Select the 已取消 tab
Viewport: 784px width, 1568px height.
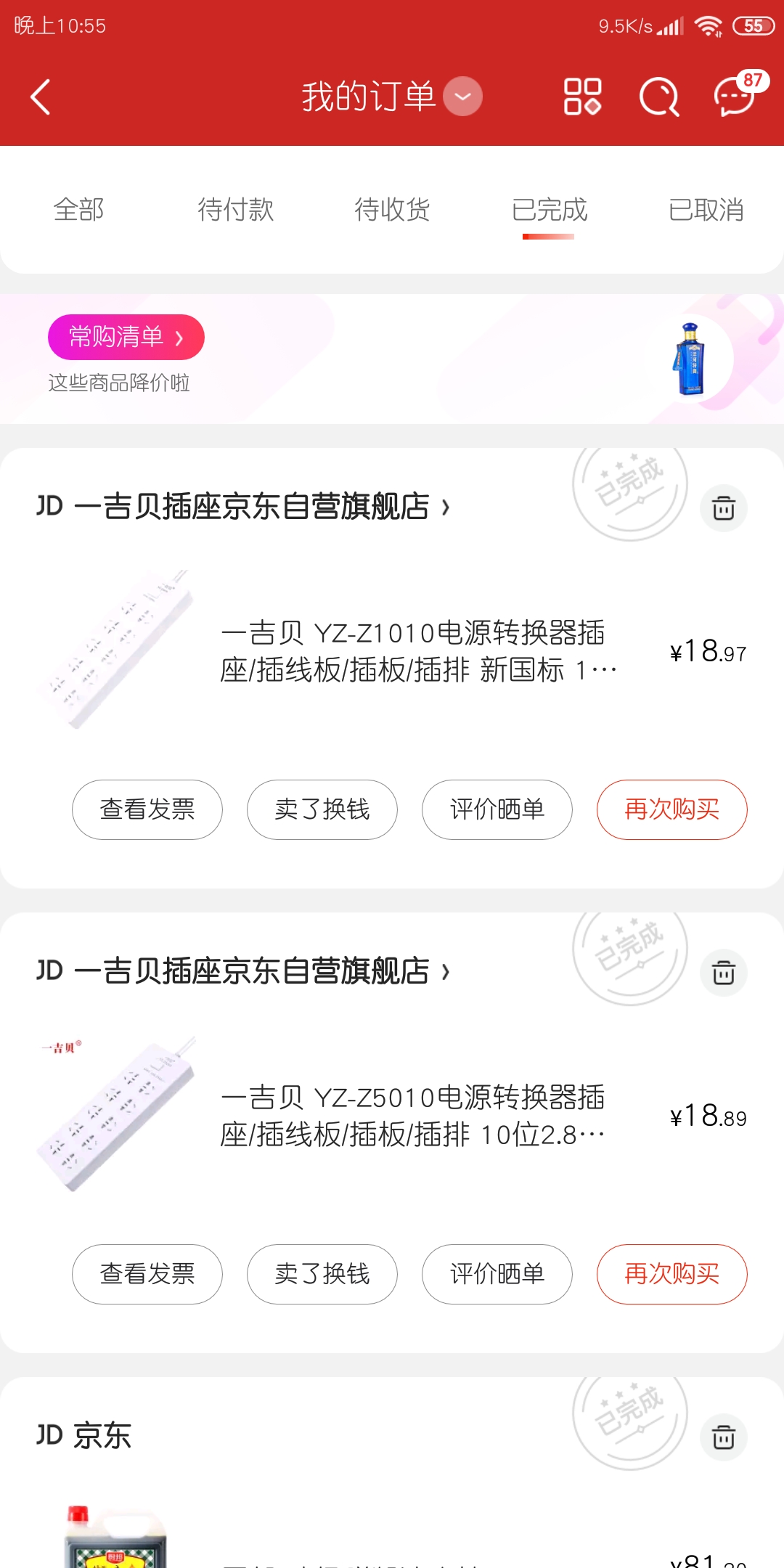tap(706, 210)
